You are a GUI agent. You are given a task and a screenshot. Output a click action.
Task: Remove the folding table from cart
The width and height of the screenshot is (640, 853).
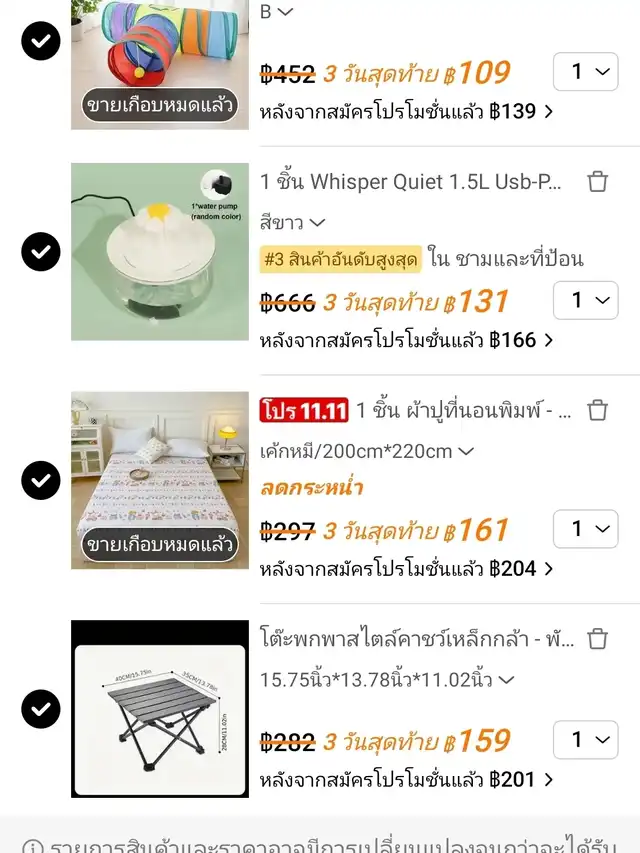[597, 639]
